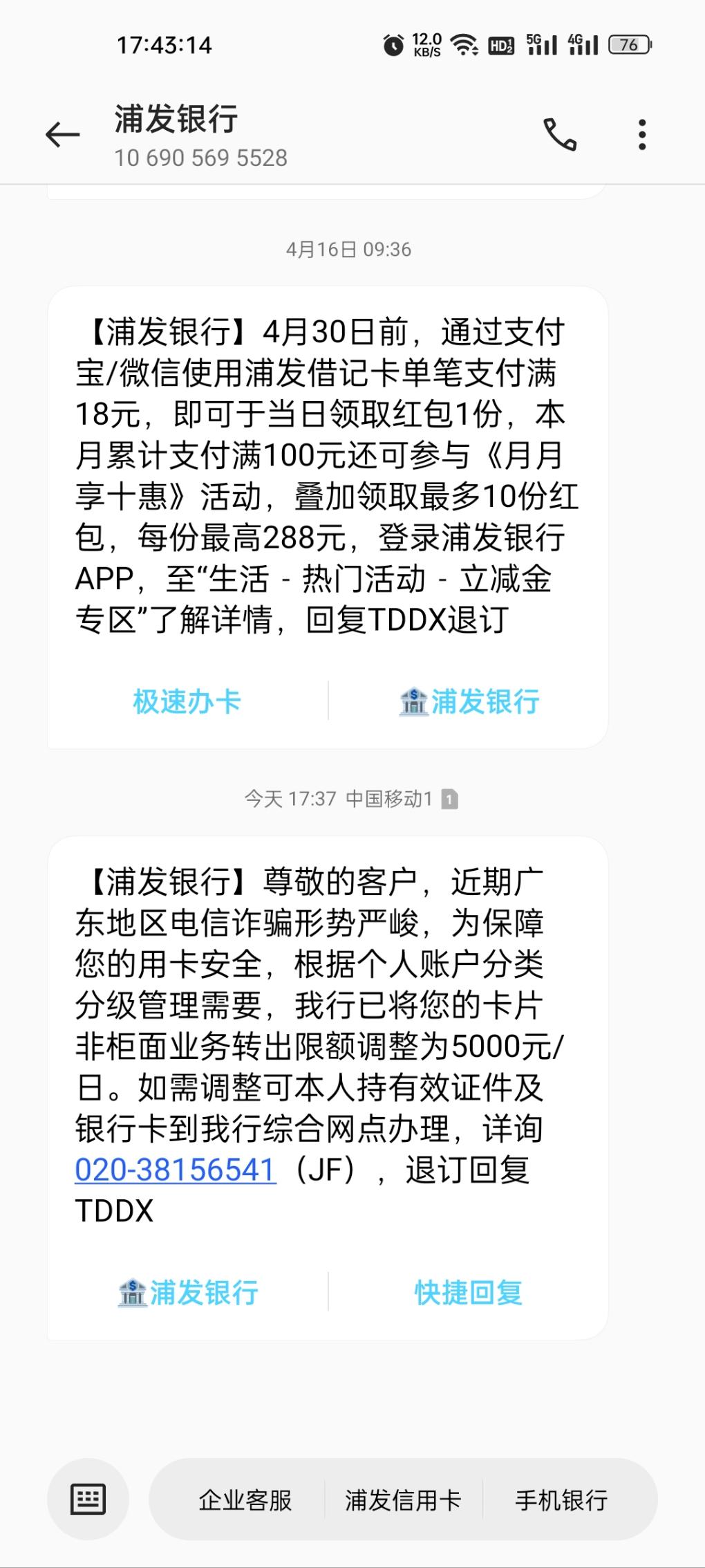Open the 浦发信用卡 menu

[403, 1500]
